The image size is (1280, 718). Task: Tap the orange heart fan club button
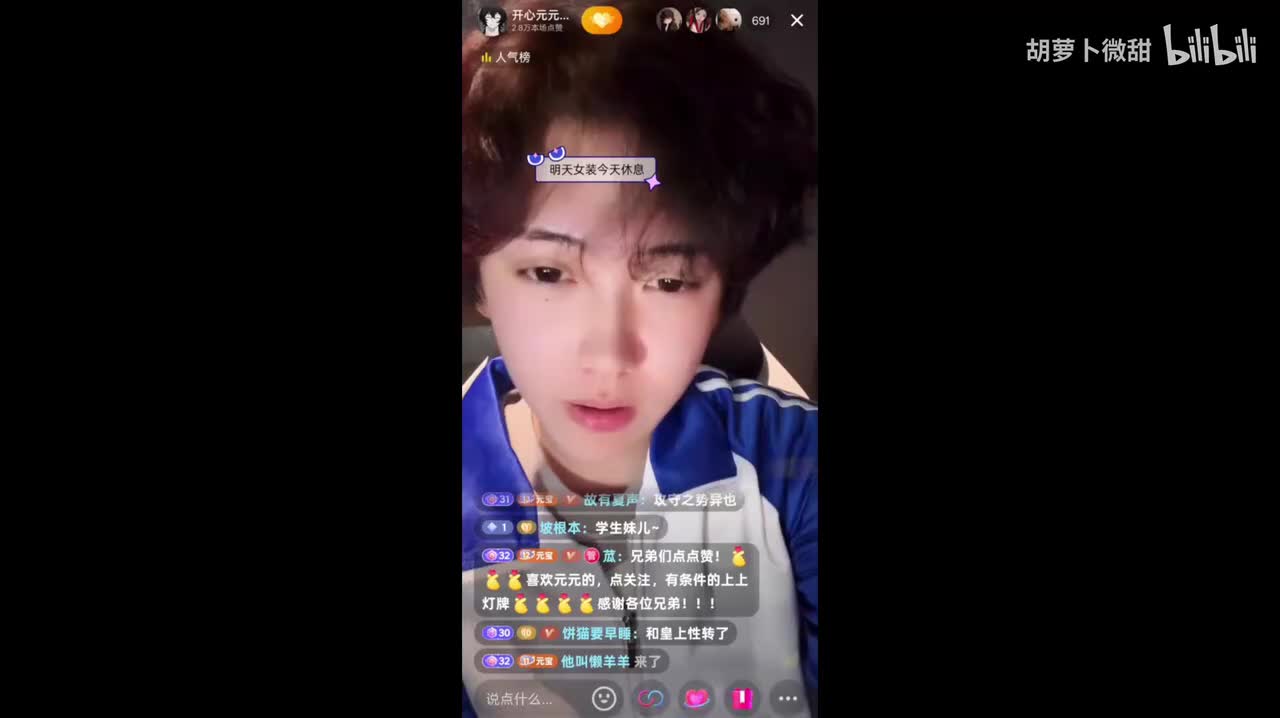(601, 20)
